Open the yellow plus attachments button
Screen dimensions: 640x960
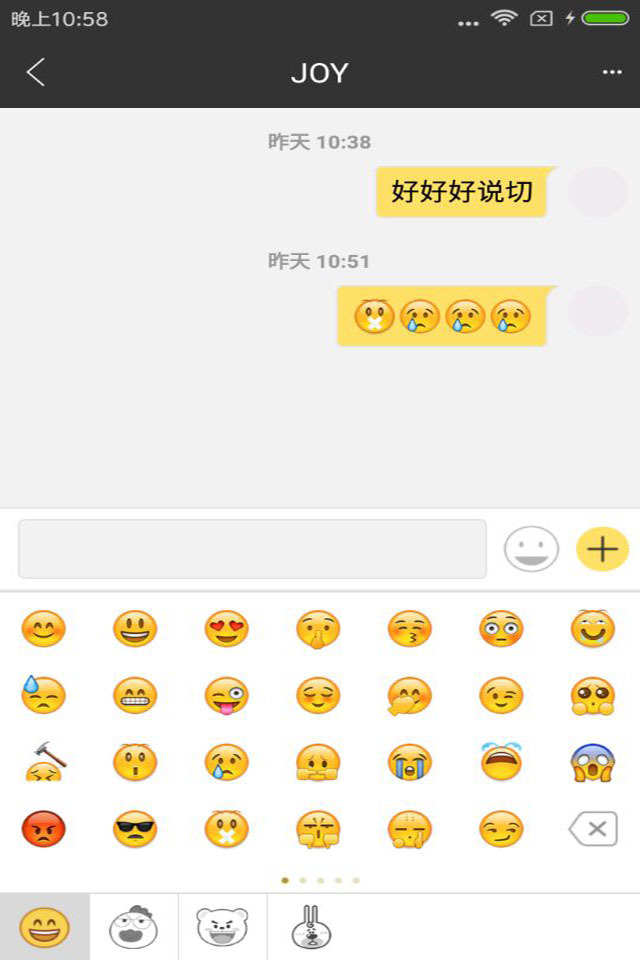[x=602, y=549]
